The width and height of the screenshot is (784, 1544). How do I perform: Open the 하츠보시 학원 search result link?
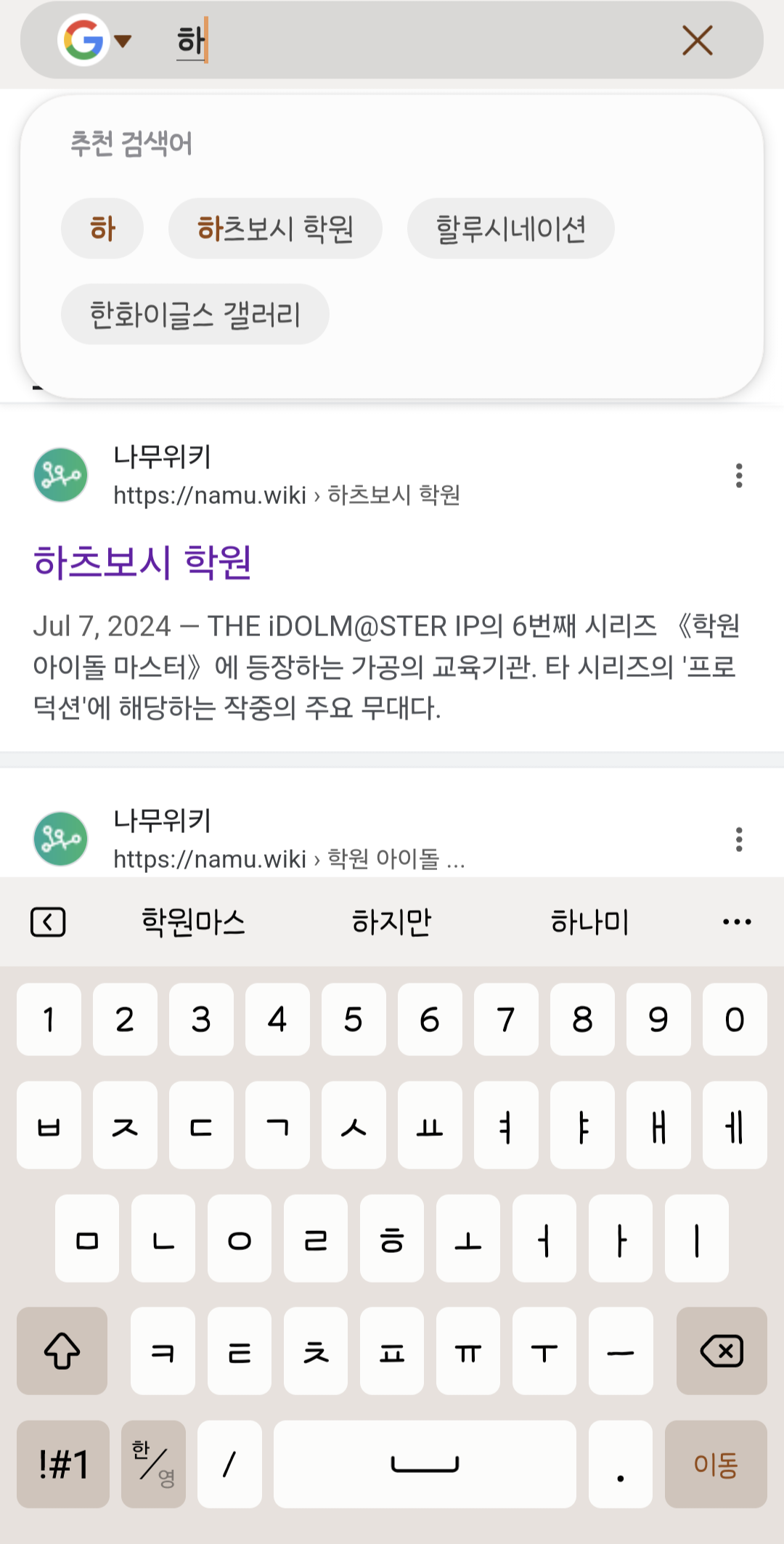coord(142,562)
